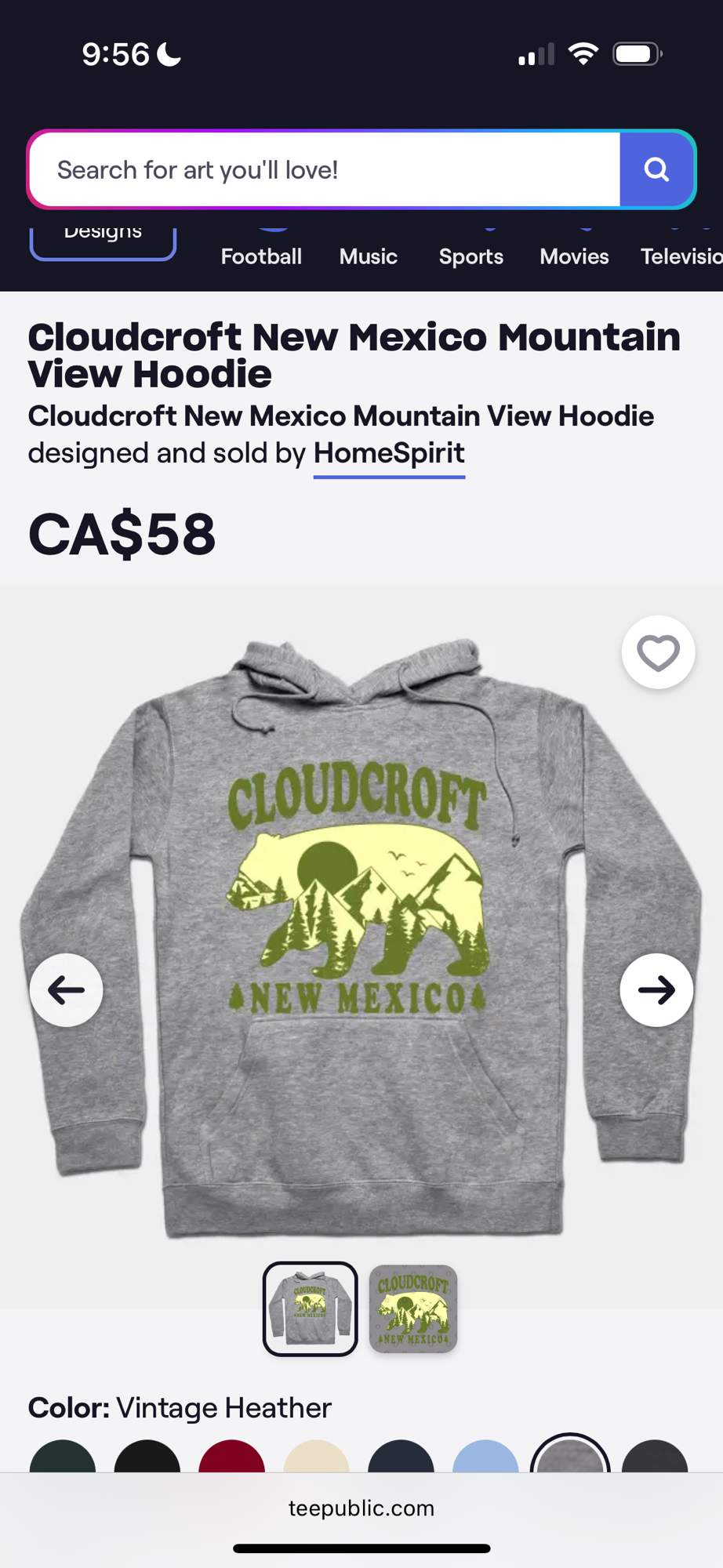Choose the red color swatch
Image resolution: width=723 pixels, height=1568 pixels.
(231, 1457)
